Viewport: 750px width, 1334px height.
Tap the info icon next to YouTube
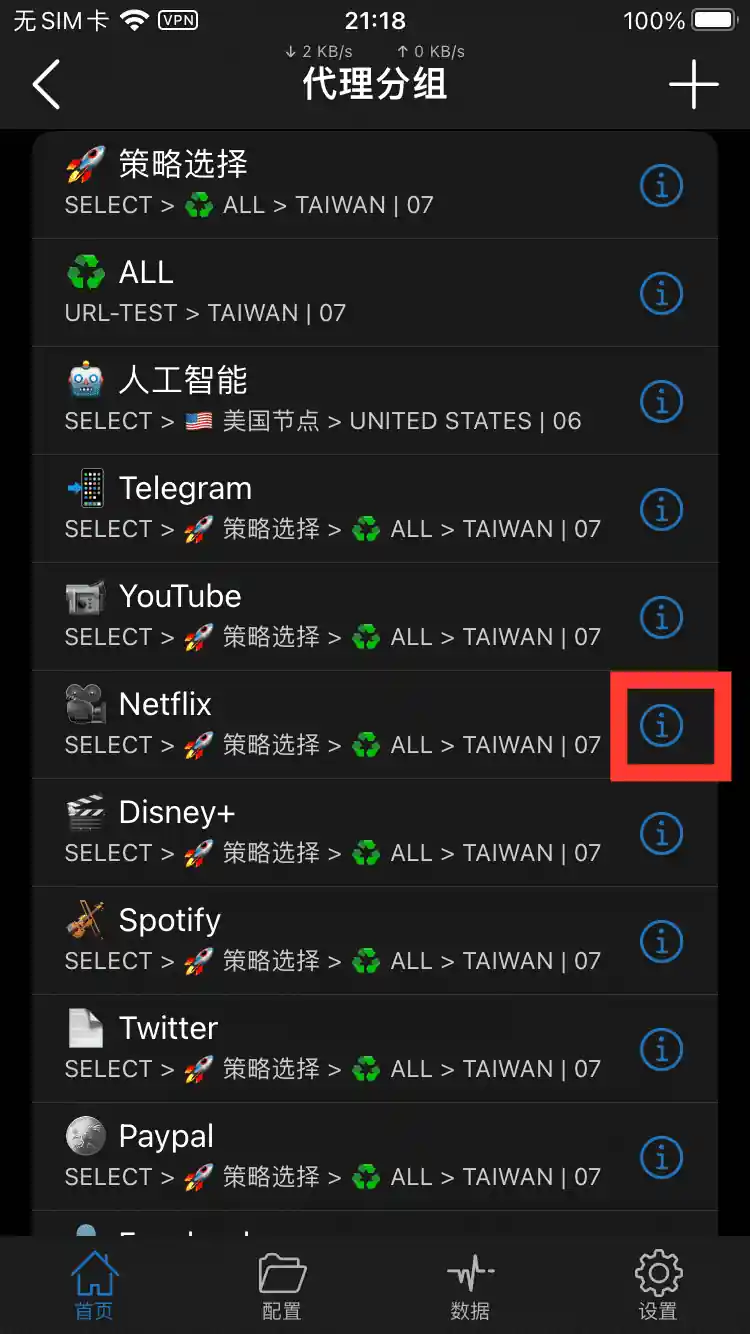[661, 618]
